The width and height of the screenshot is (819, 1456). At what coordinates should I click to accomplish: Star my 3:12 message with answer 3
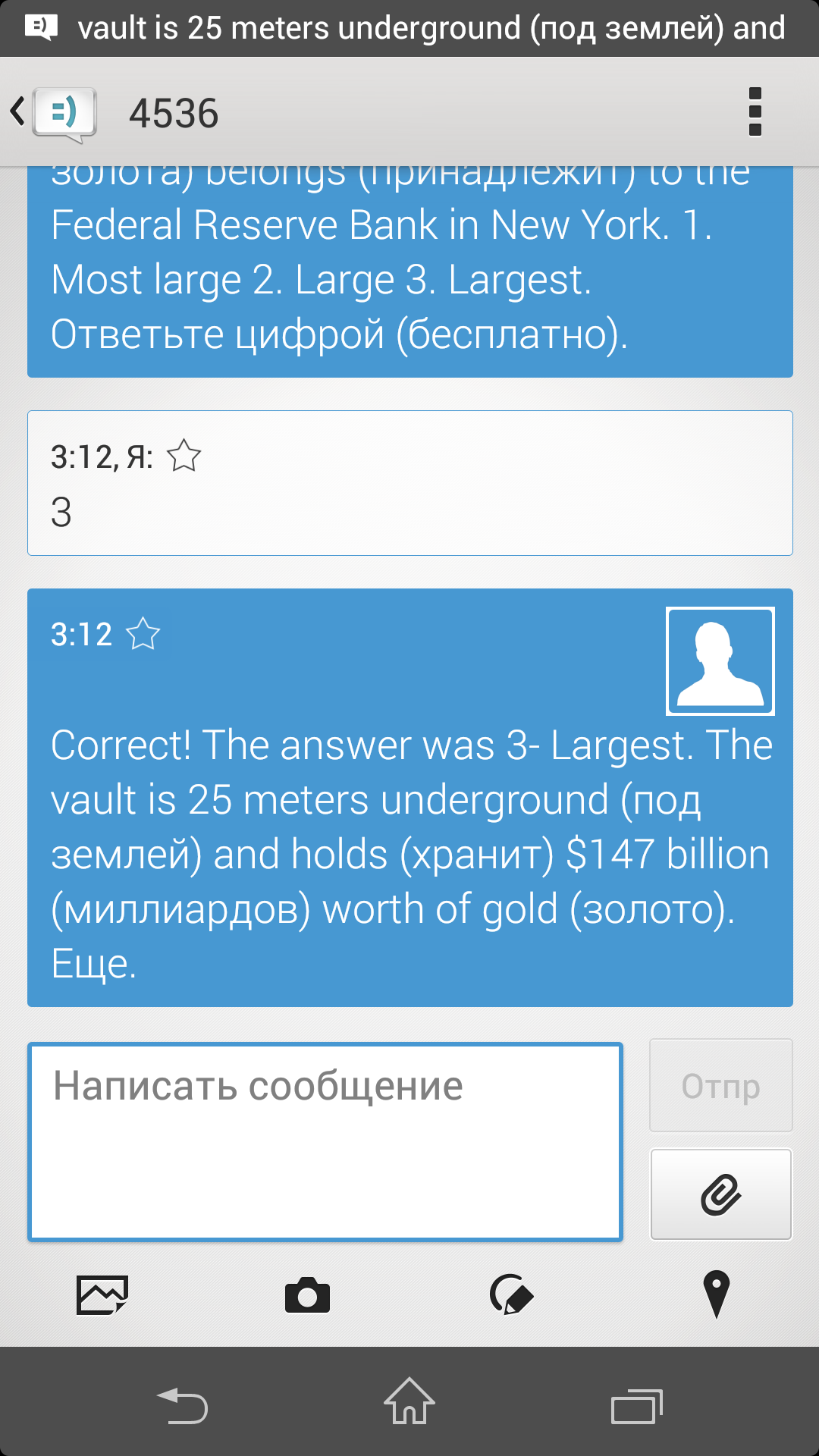184,457
